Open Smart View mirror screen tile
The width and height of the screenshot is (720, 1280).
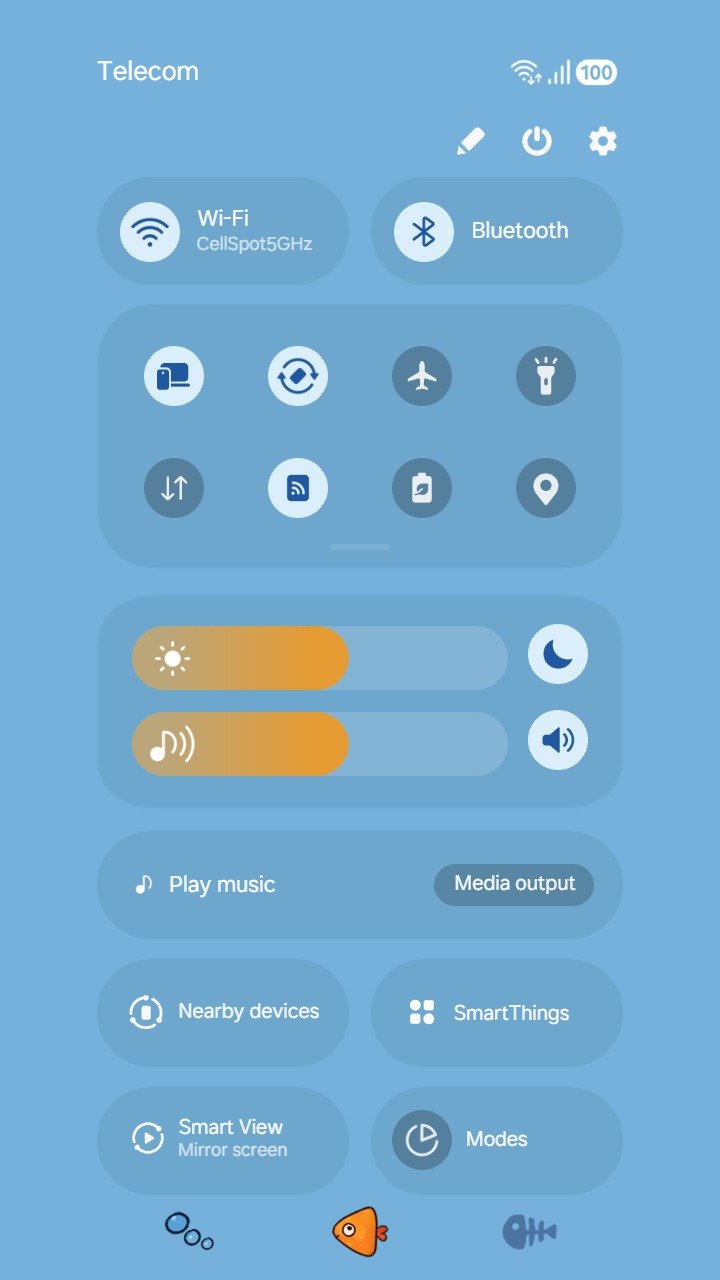(x=222, y=1140)
